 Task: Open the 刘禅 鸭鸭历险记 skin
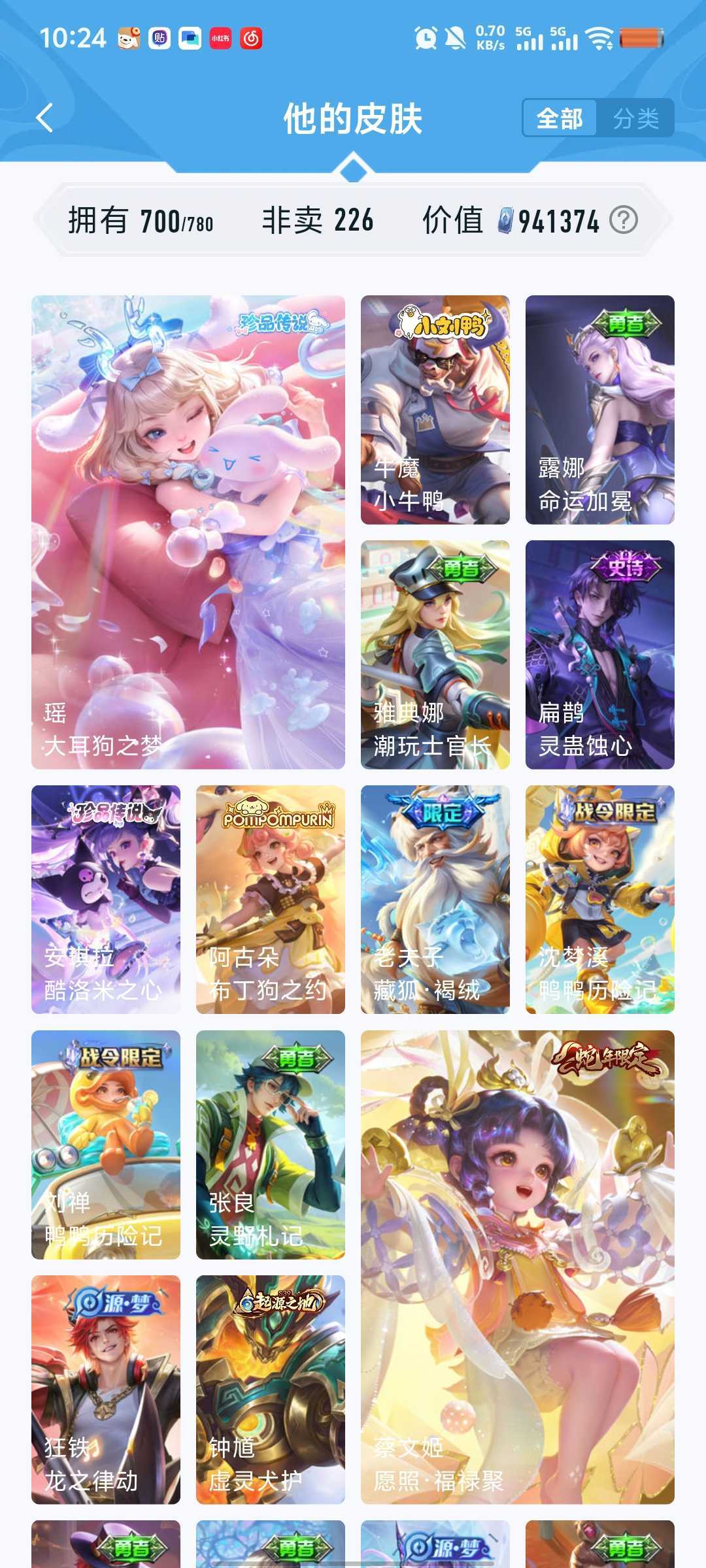tap(106, 1145)
